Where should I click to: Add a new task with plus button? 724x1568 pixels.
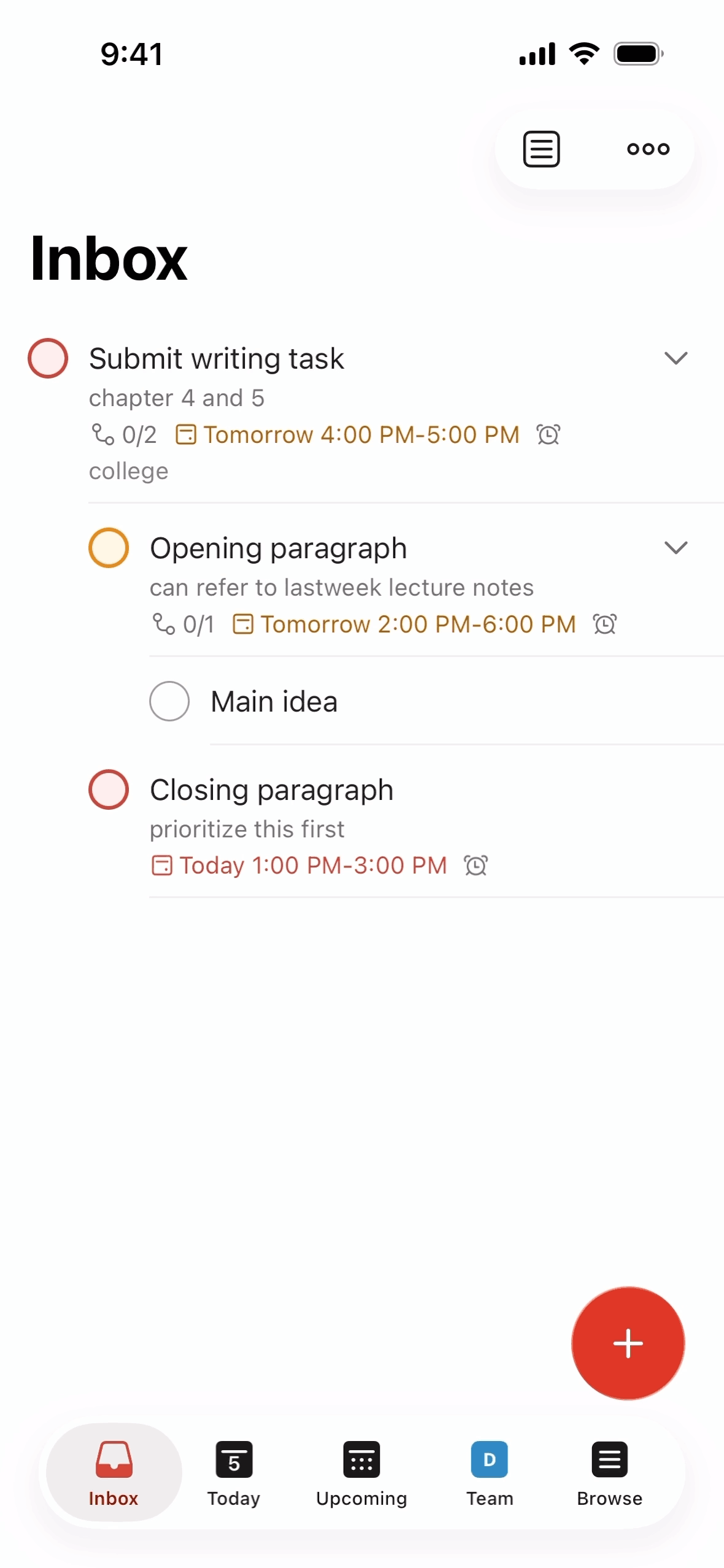coord(628,1343)
